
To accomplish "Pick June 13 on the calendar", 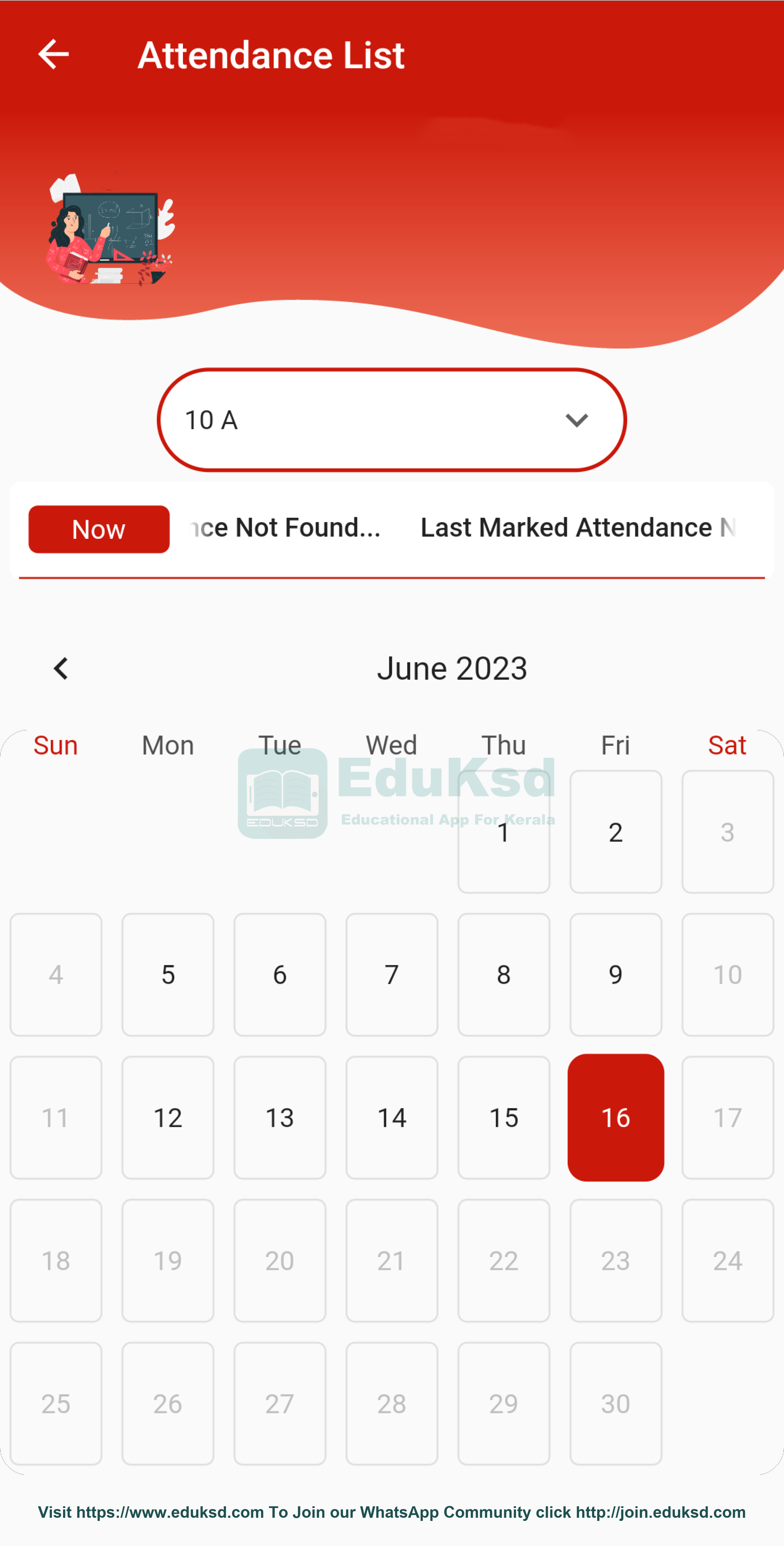I will 279,1117.
